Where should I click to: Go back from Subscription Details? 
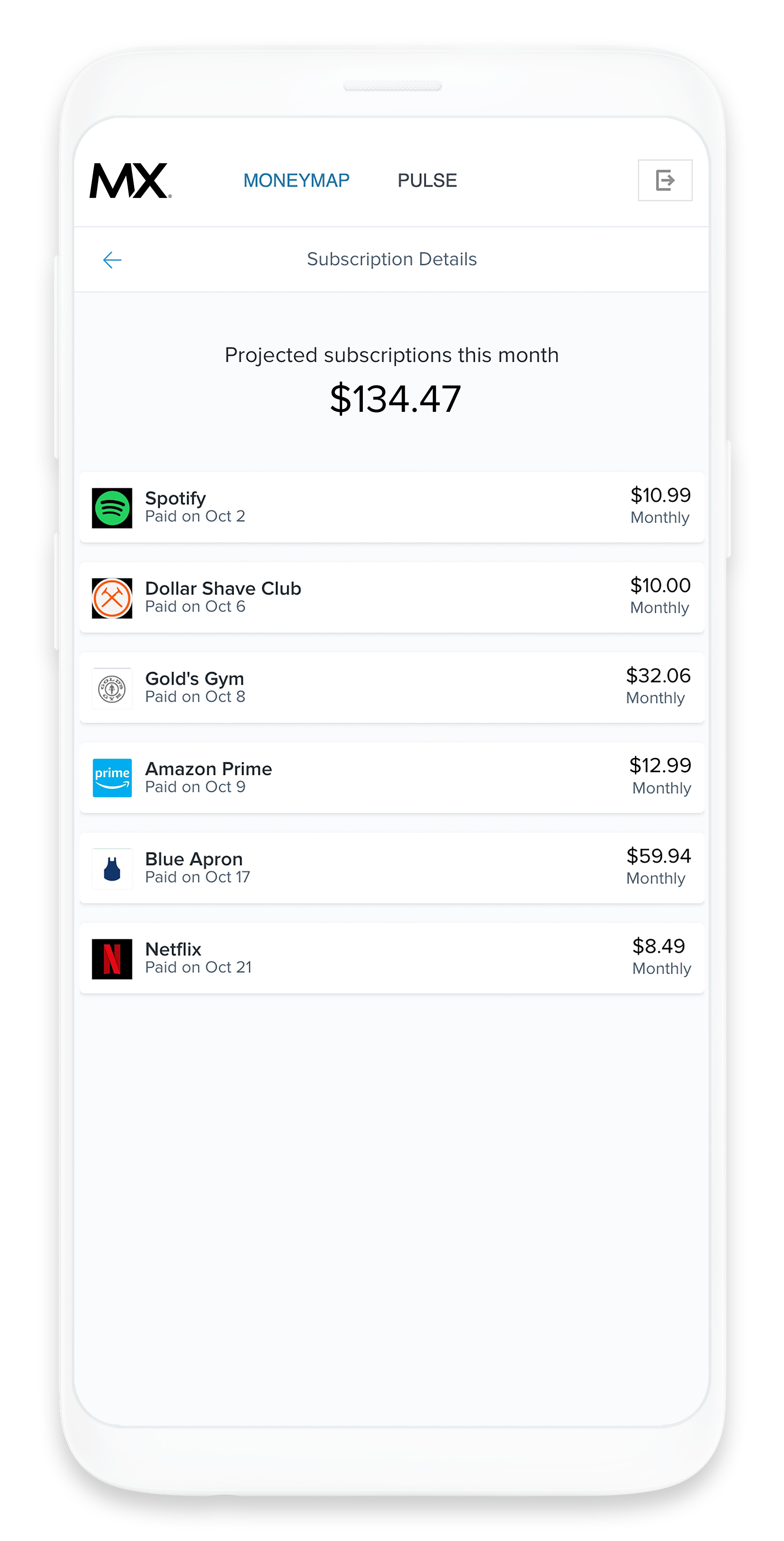[112, 260]
